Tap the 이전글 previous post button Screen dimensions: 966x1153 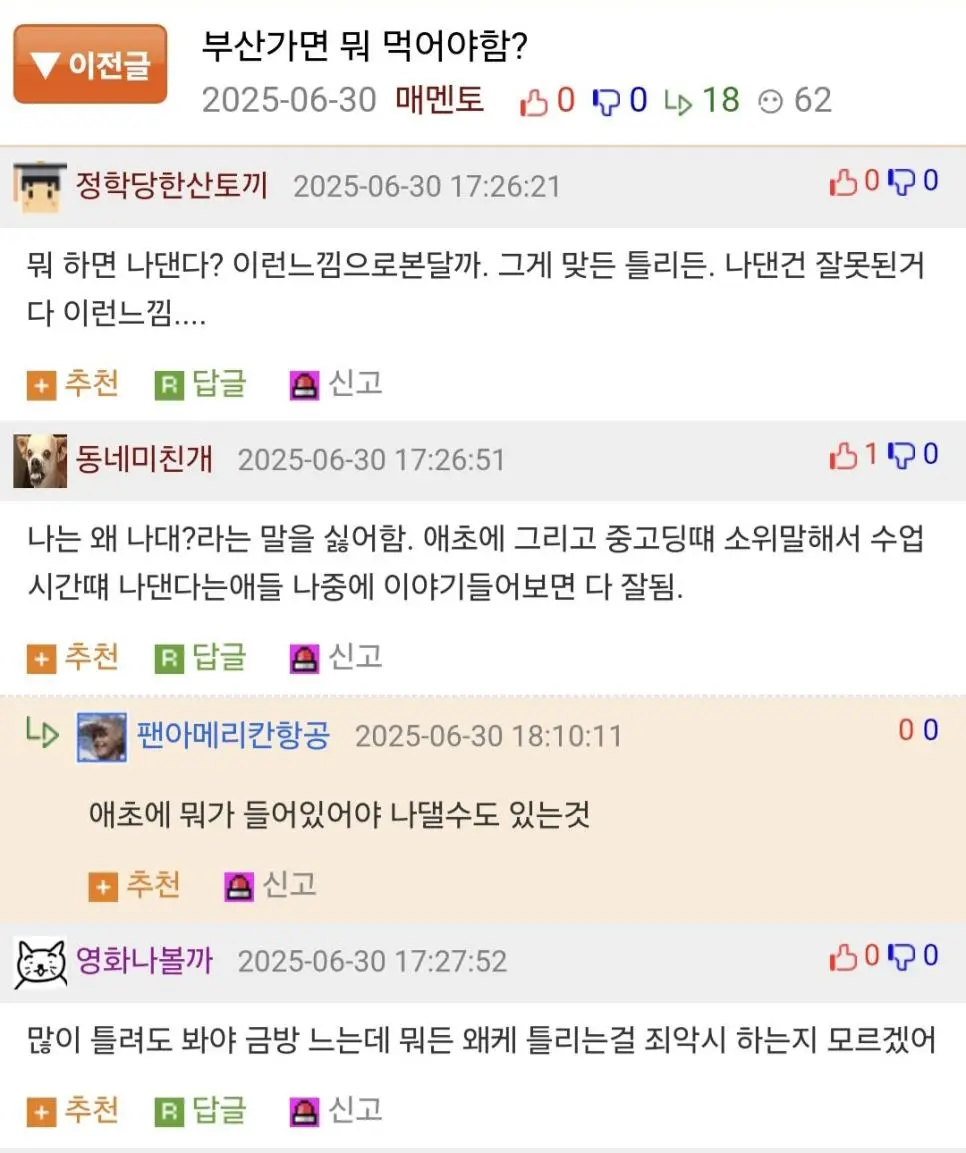[x=90, y=64]
